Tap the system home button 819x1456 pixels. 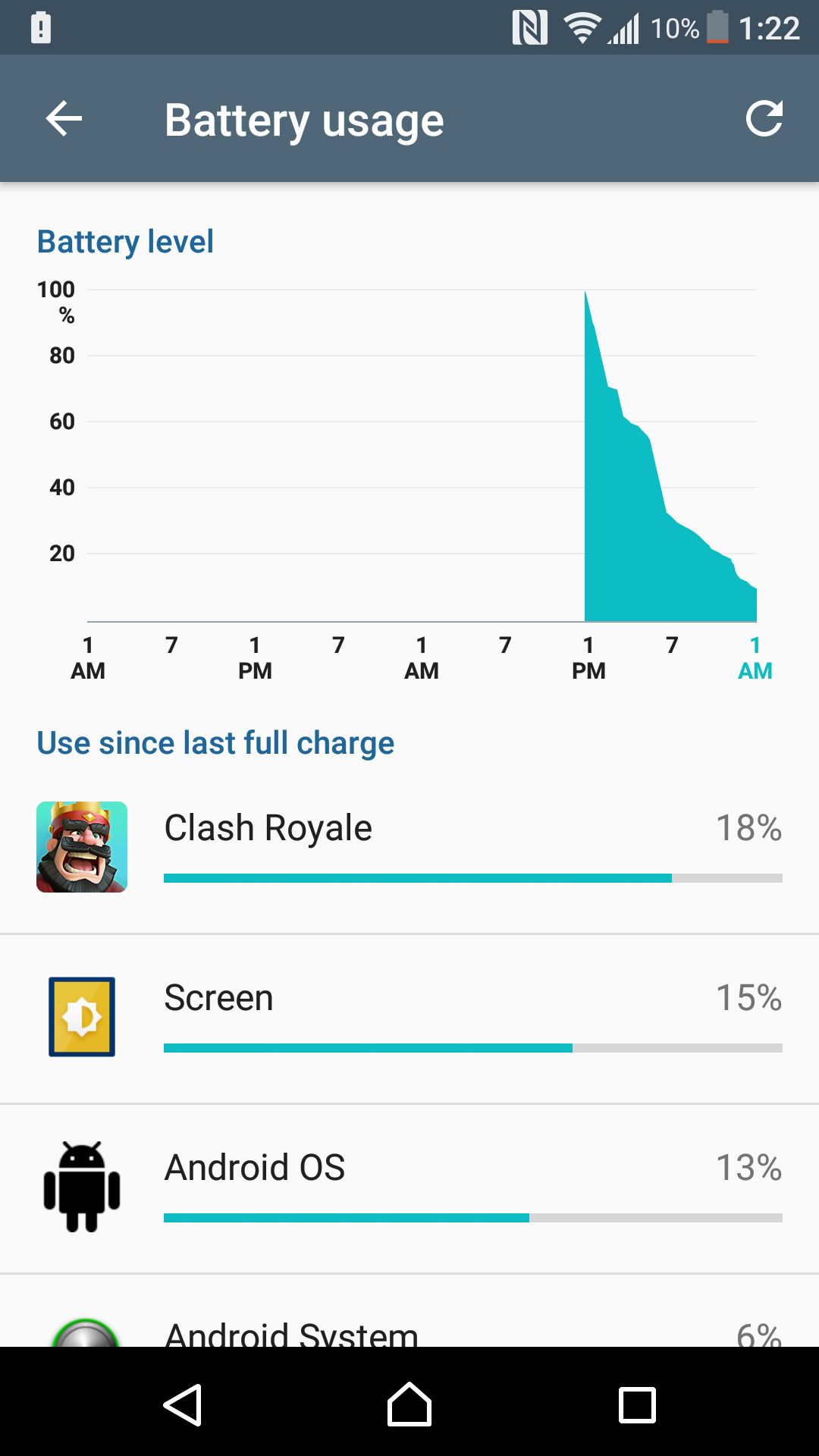(409, 1404)
